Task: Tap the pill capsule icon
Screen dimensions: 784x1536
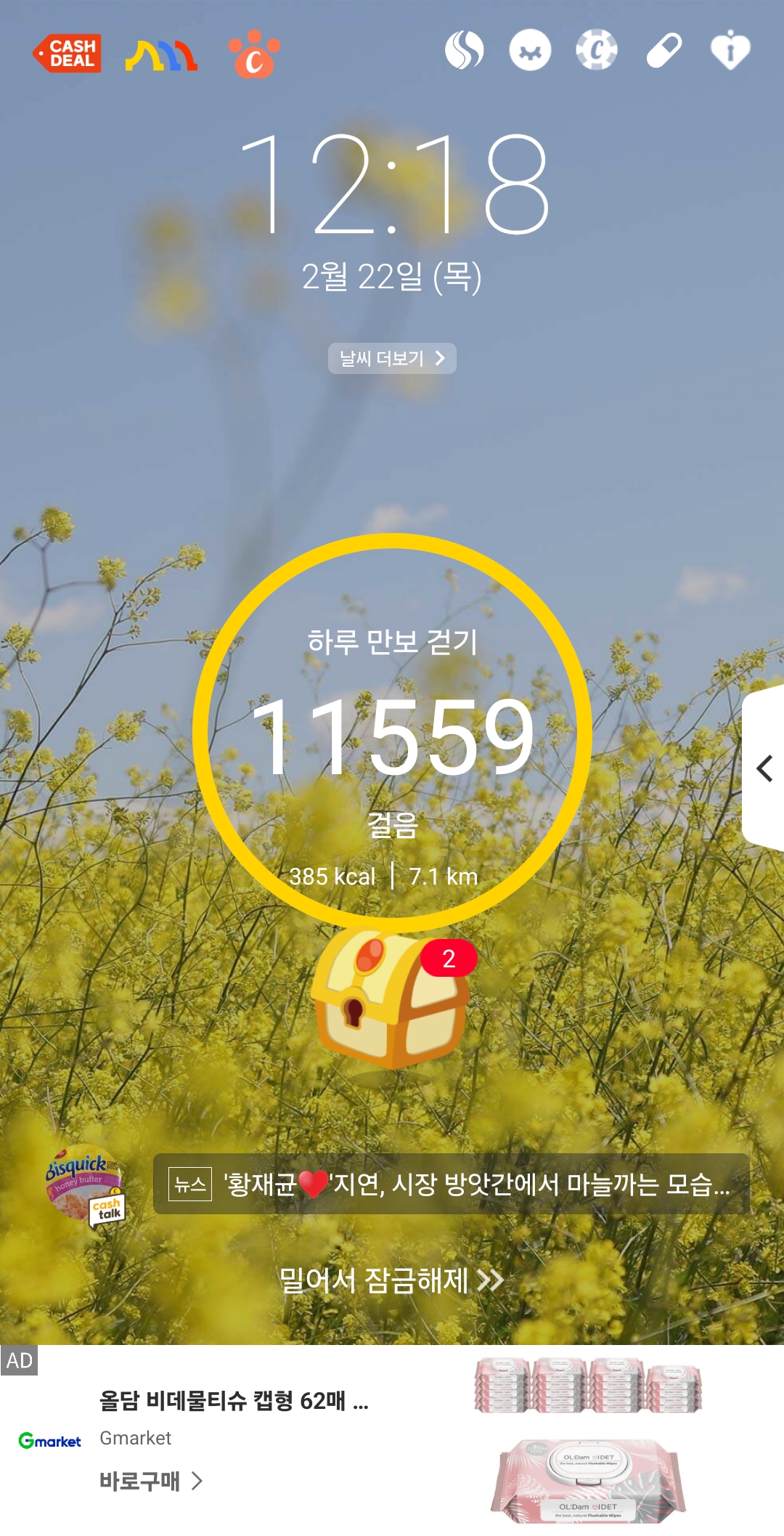Action: [x=663, y=51]
